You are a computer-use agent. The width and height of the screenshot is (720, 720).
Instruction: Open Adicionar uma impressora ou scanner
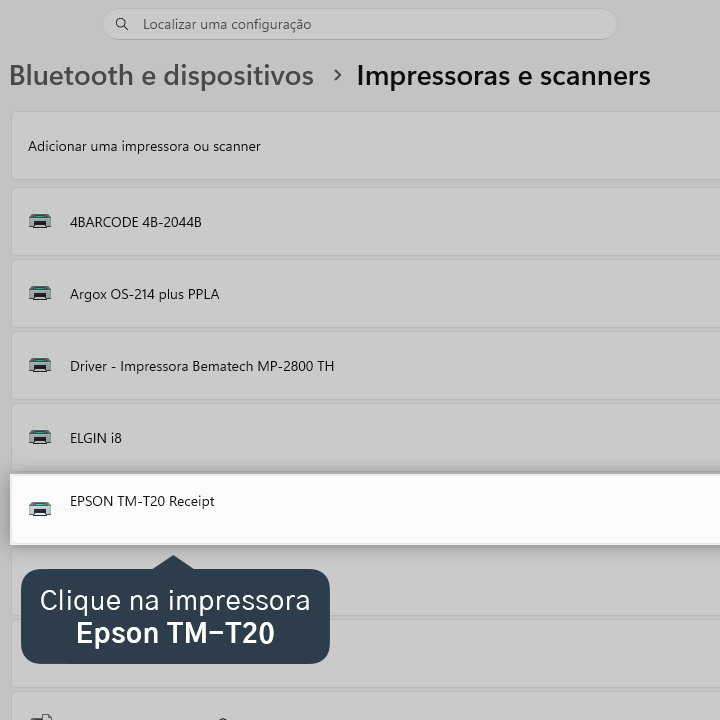coord(366,146)
